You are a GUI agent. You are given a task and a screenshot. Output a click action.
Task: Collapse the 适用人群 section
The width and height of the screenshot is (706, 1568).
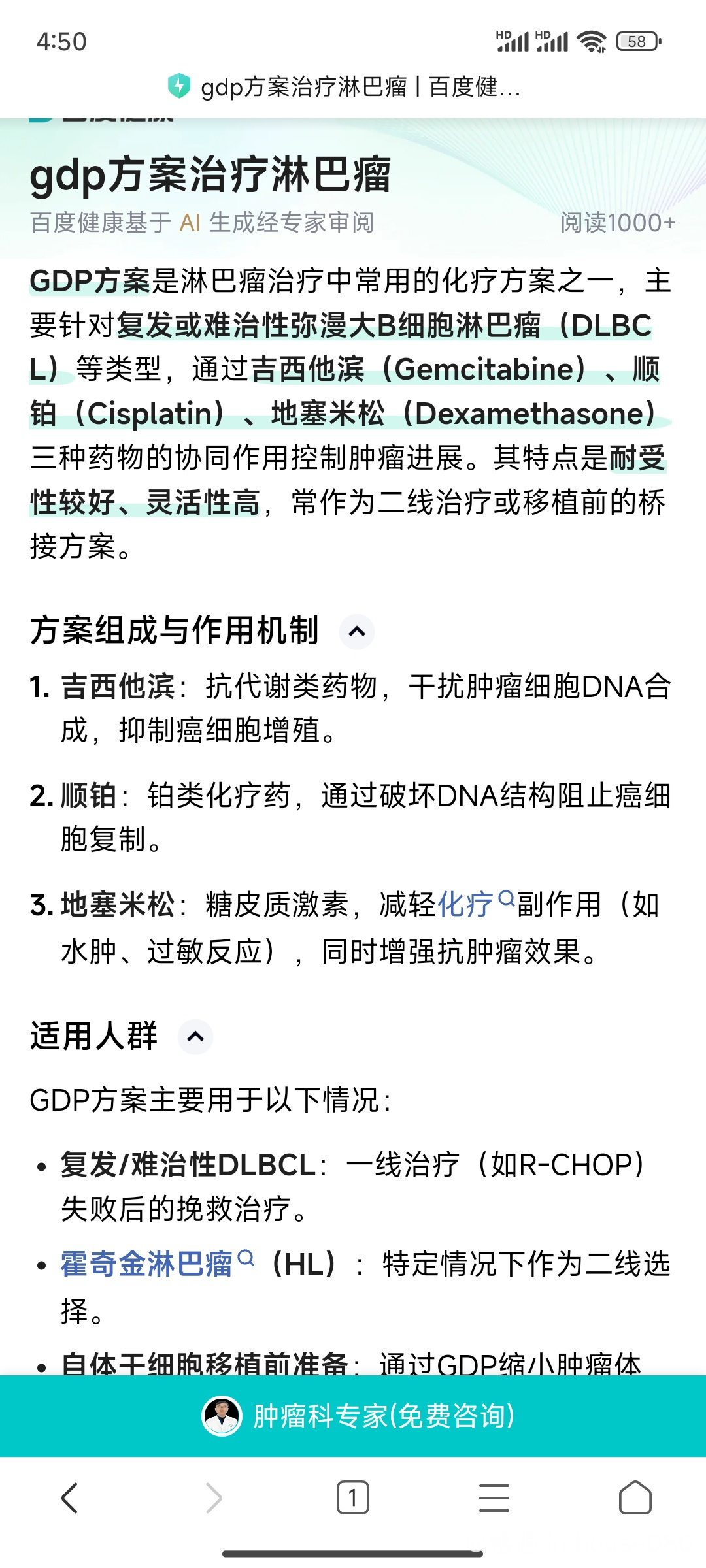pos(195,1037)
